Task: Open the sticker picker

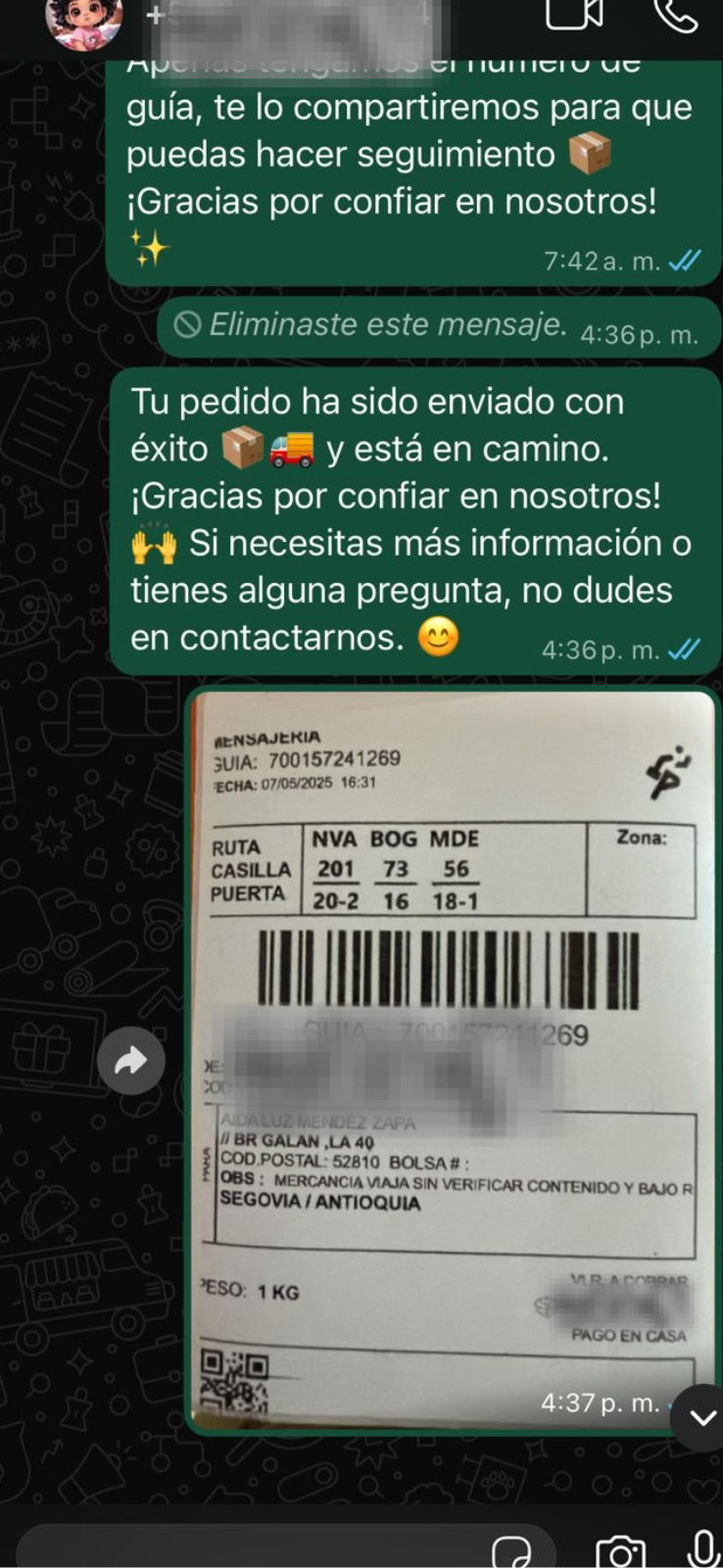Action: [510, 1551]
